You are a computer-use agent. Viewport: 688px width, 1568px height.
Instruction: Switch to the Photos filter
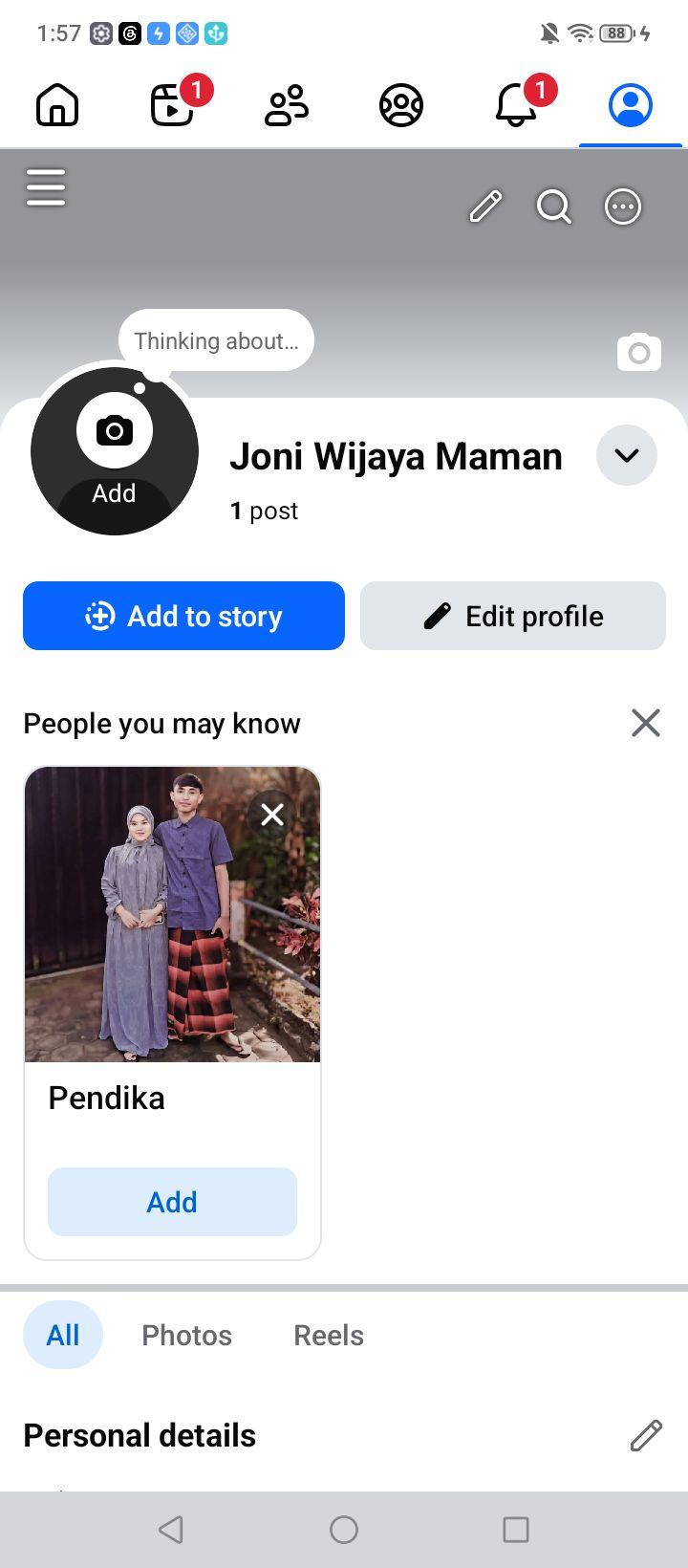[x=186, y=1335]
